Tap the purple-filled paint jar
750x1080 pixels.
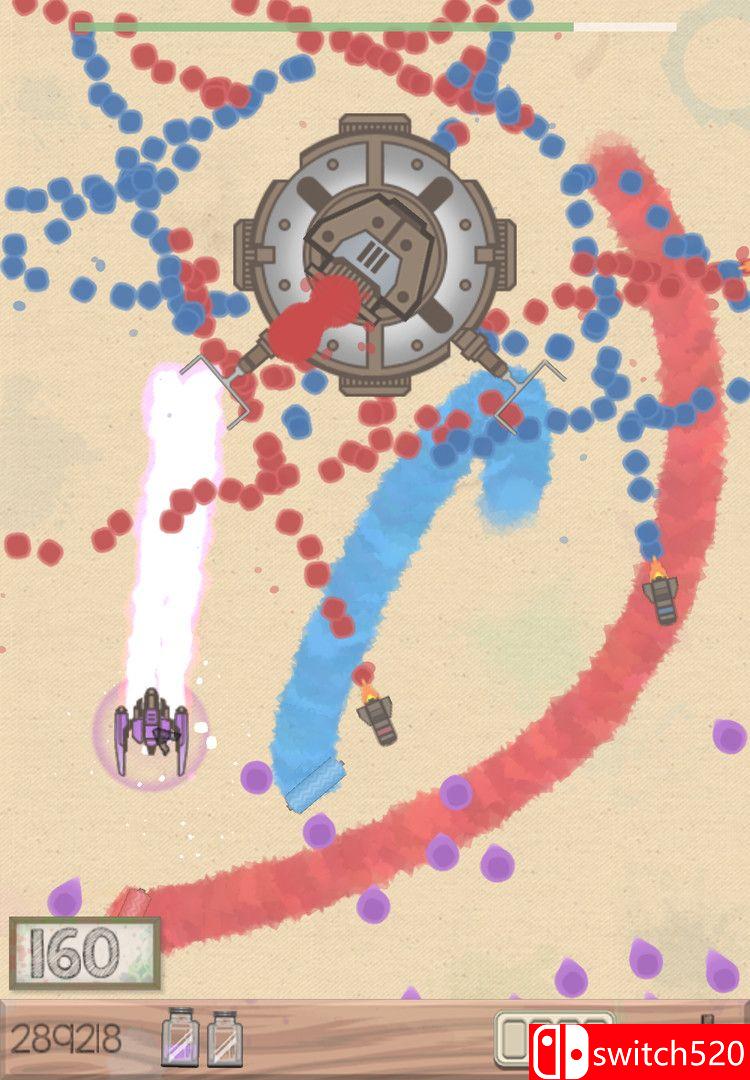(180, 1040)
